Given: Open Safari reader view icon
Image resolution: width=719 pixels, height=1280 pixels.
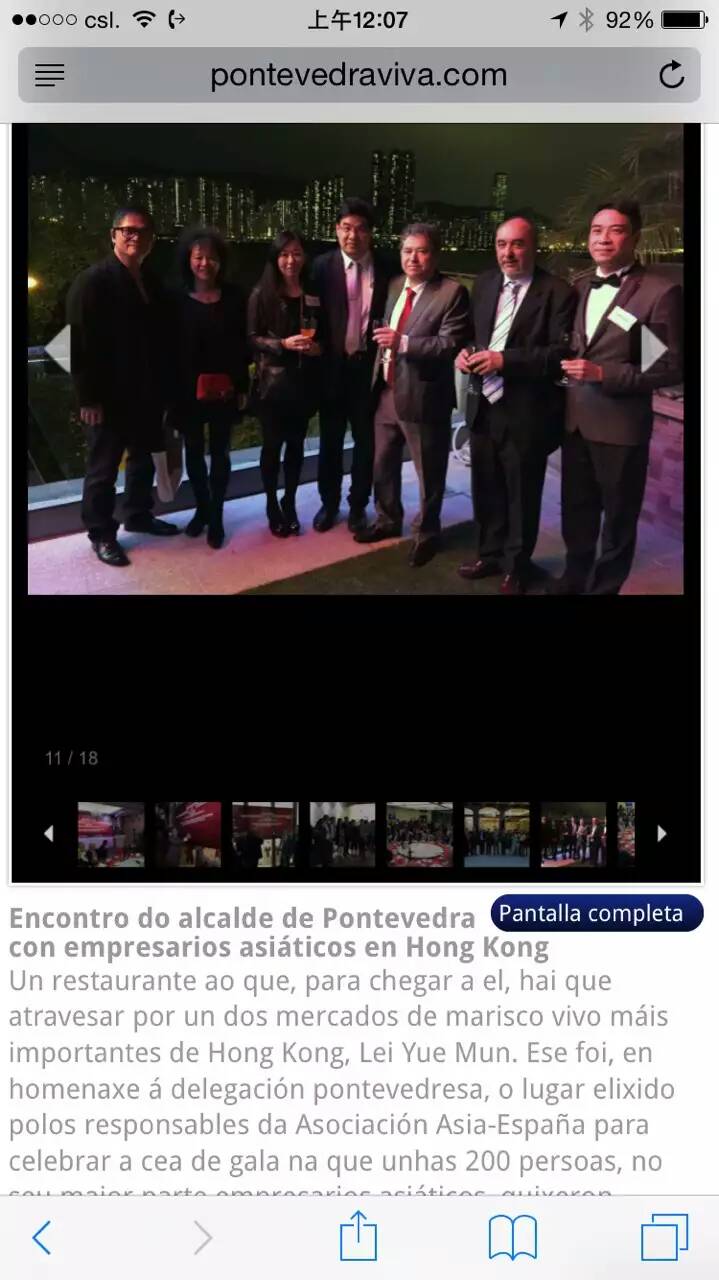Looking at the screenshot, I should pos(49,75).
